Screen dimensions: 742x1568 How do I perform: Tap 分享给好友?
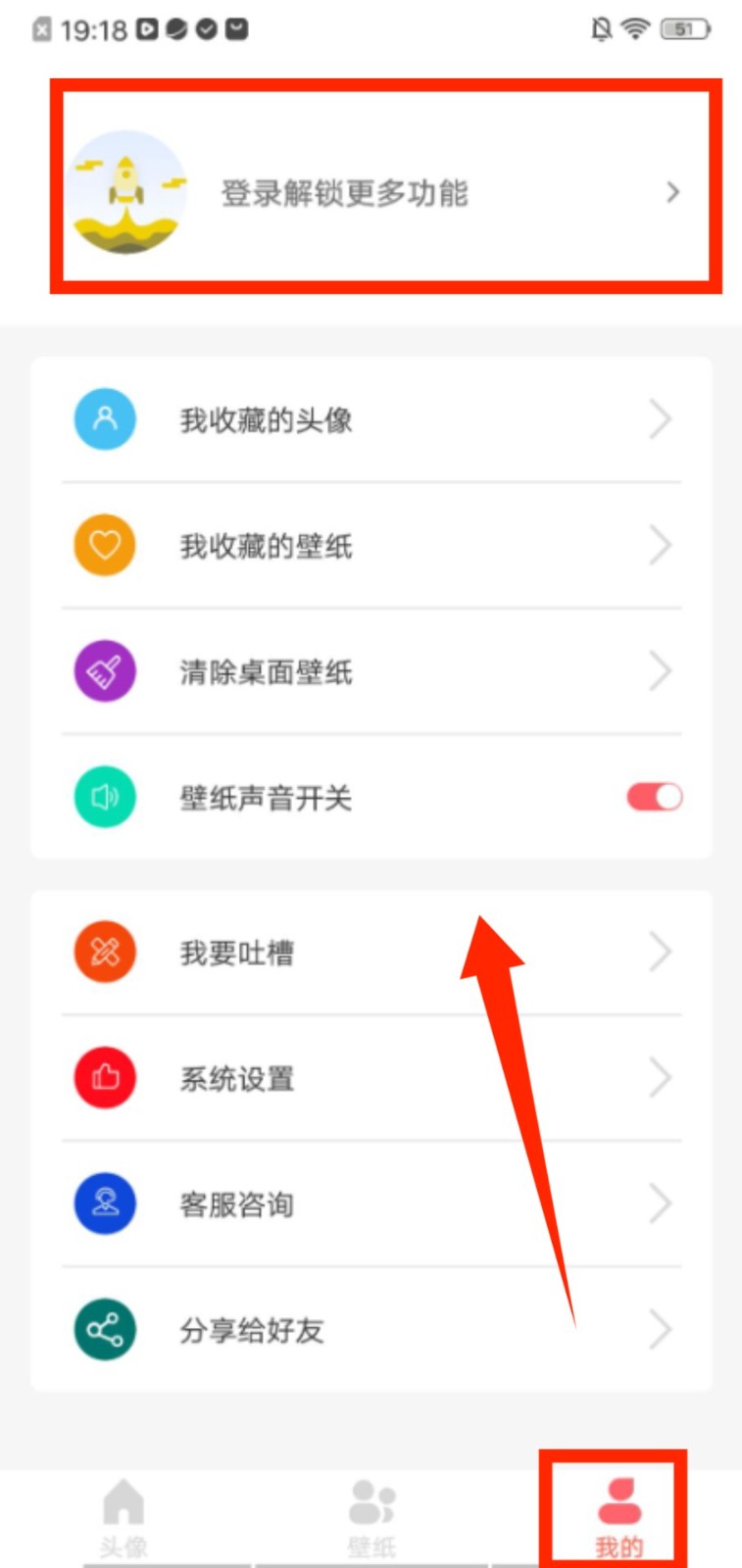371,1330
